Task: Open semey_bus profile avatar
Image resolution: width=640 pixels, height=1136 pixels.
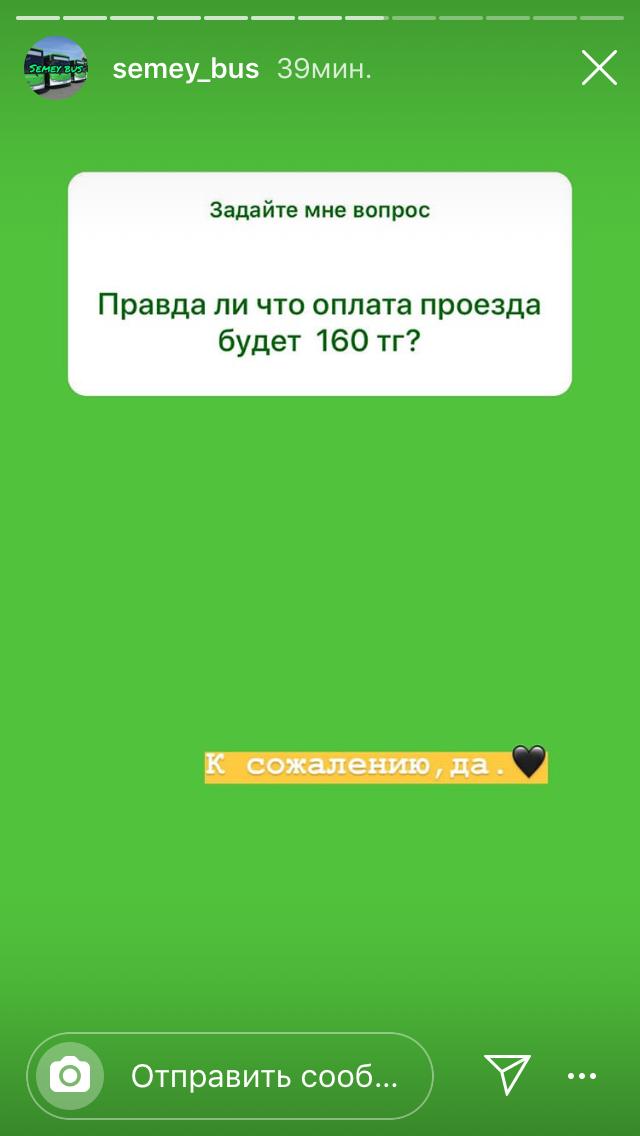Action: pyautogui.click(x=56, y=68)
